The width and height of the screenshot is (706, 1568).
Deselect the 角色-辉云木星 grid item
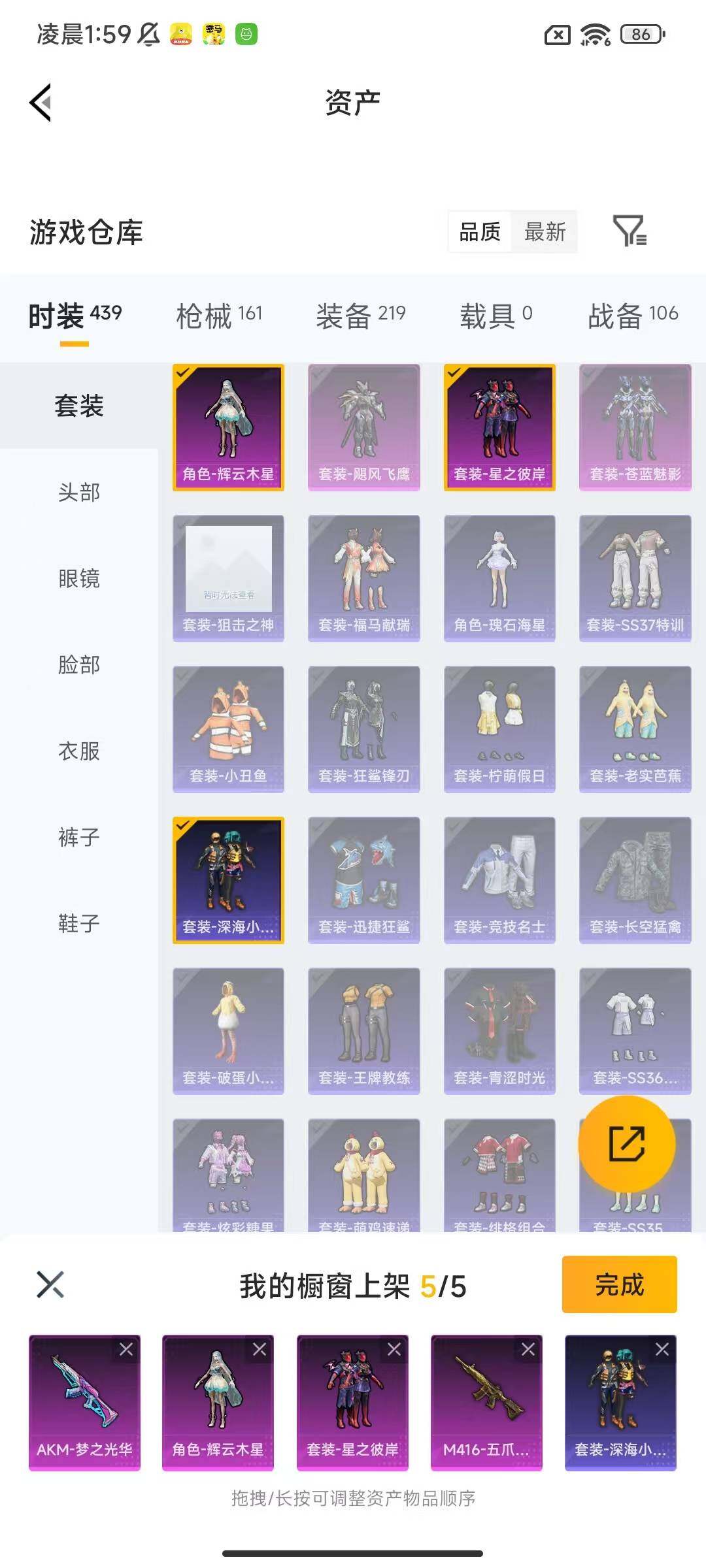(x=228, y=427)
